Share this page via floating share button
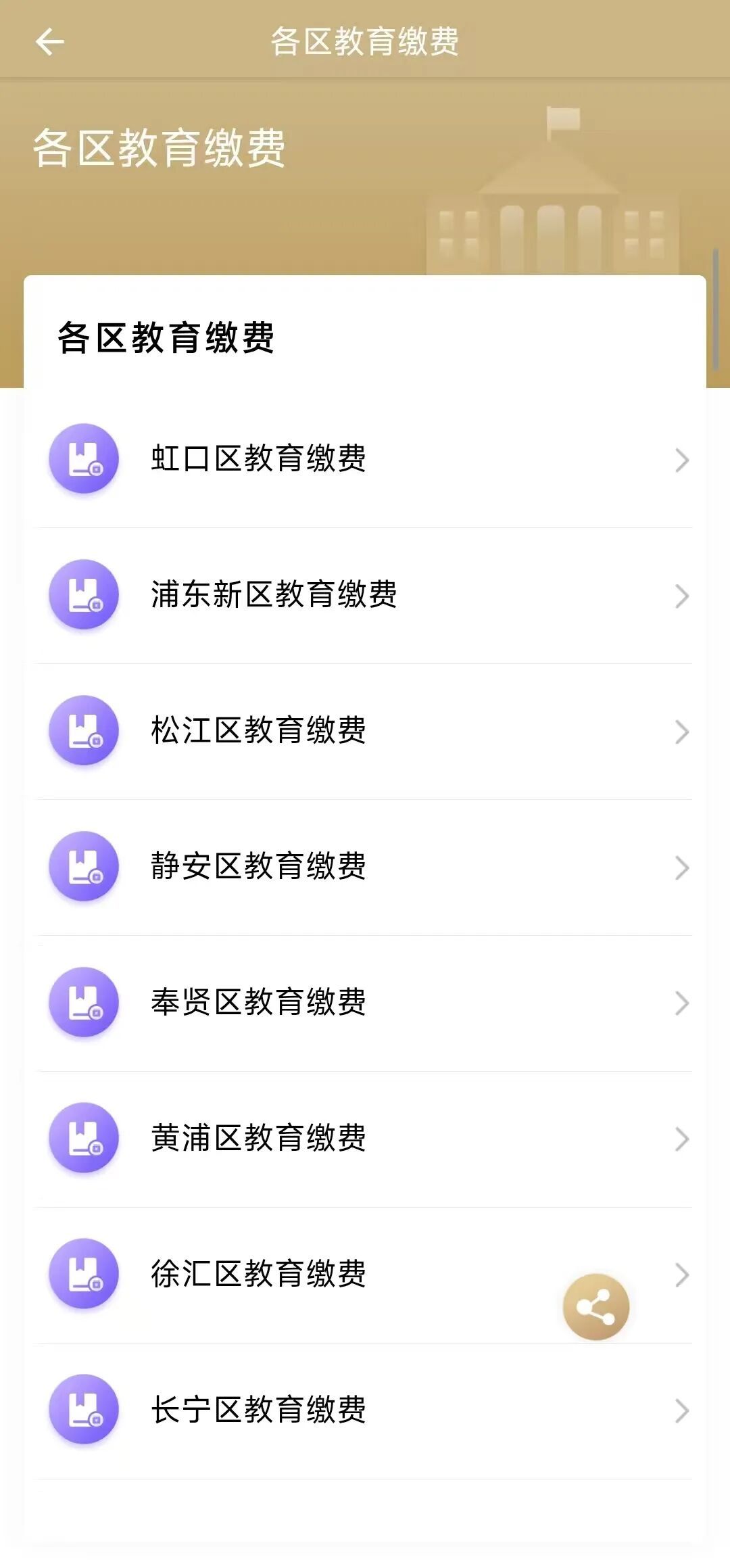Viewport: 730px width, 1568px height. pyautogui.click(x=595, y=1307)
